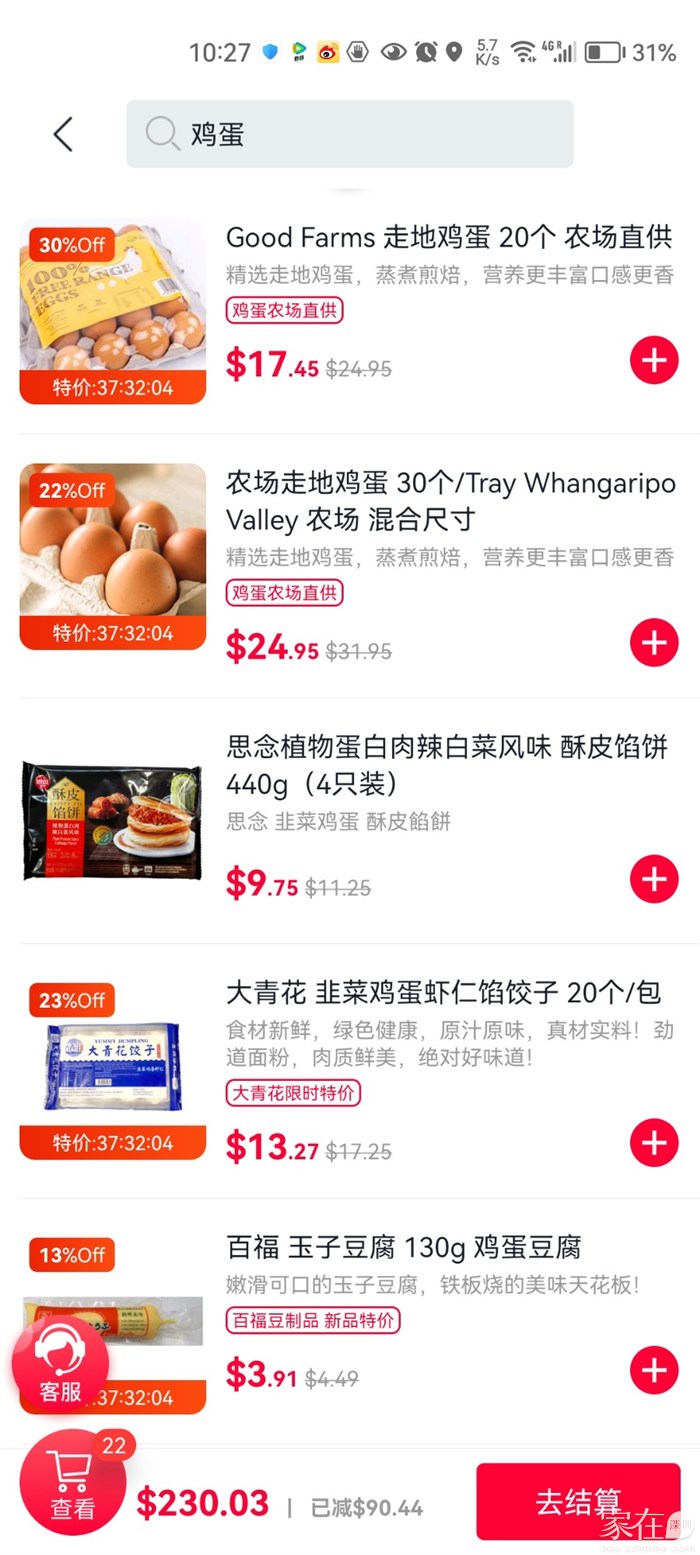
Task: Add 农场走地鸡蛋 30个/Tray to cart
Action: pos(654,642)
